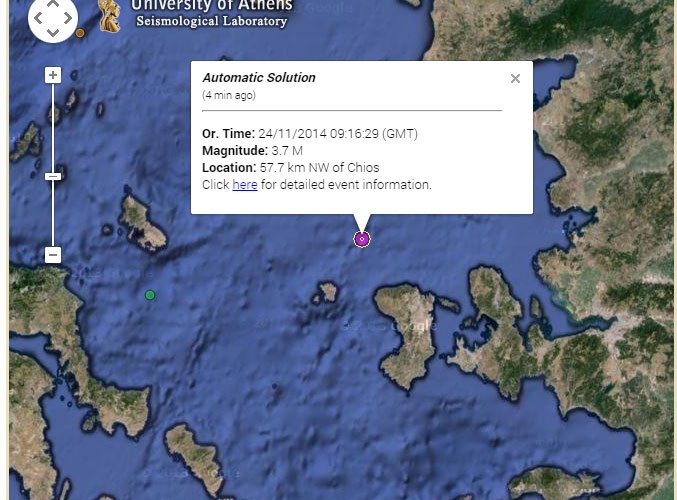Image resolution: width=677 pixels, height=500 pixels.
Task: Zoom out with the minus button
Action: pos(53,255)
